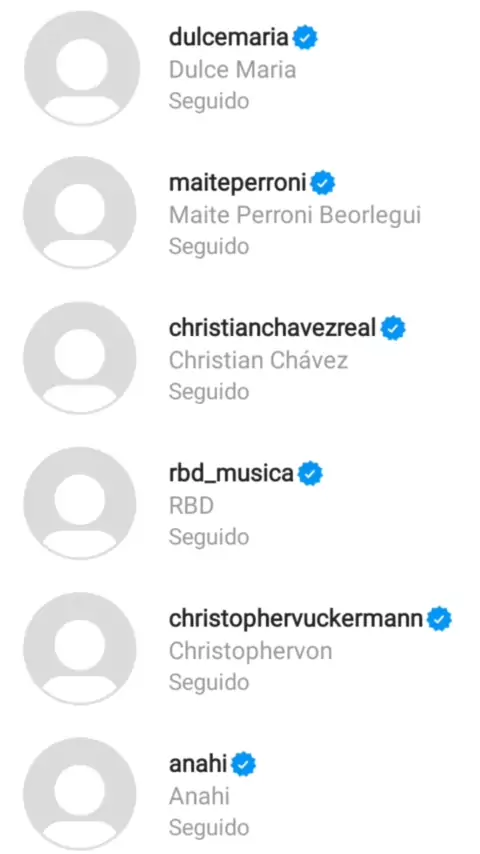View the rbd_musica account
The width and height of the screenshot is (480, 854).
pos(240,504)
